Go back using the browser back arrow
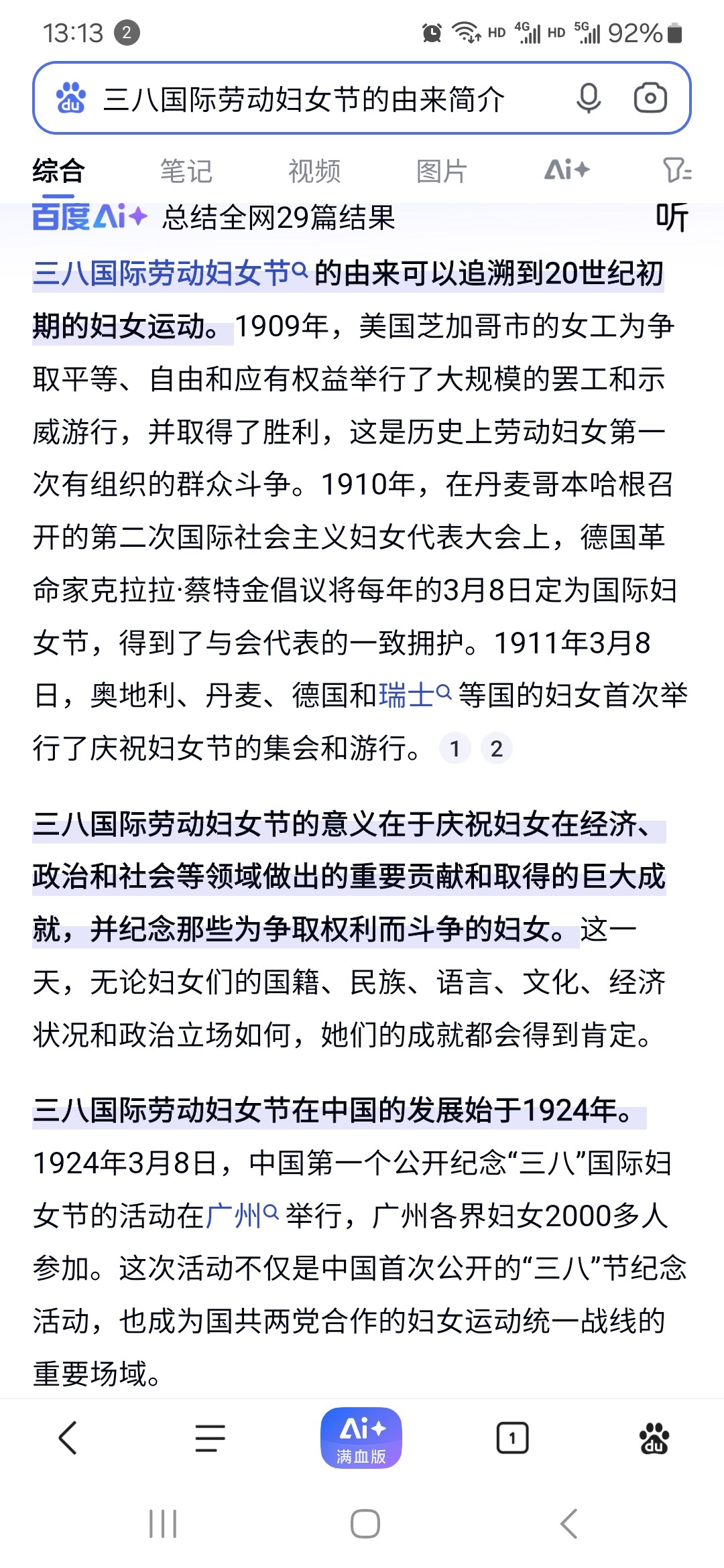Viewport: 724px width, 1568px height. pos(68,1438)
